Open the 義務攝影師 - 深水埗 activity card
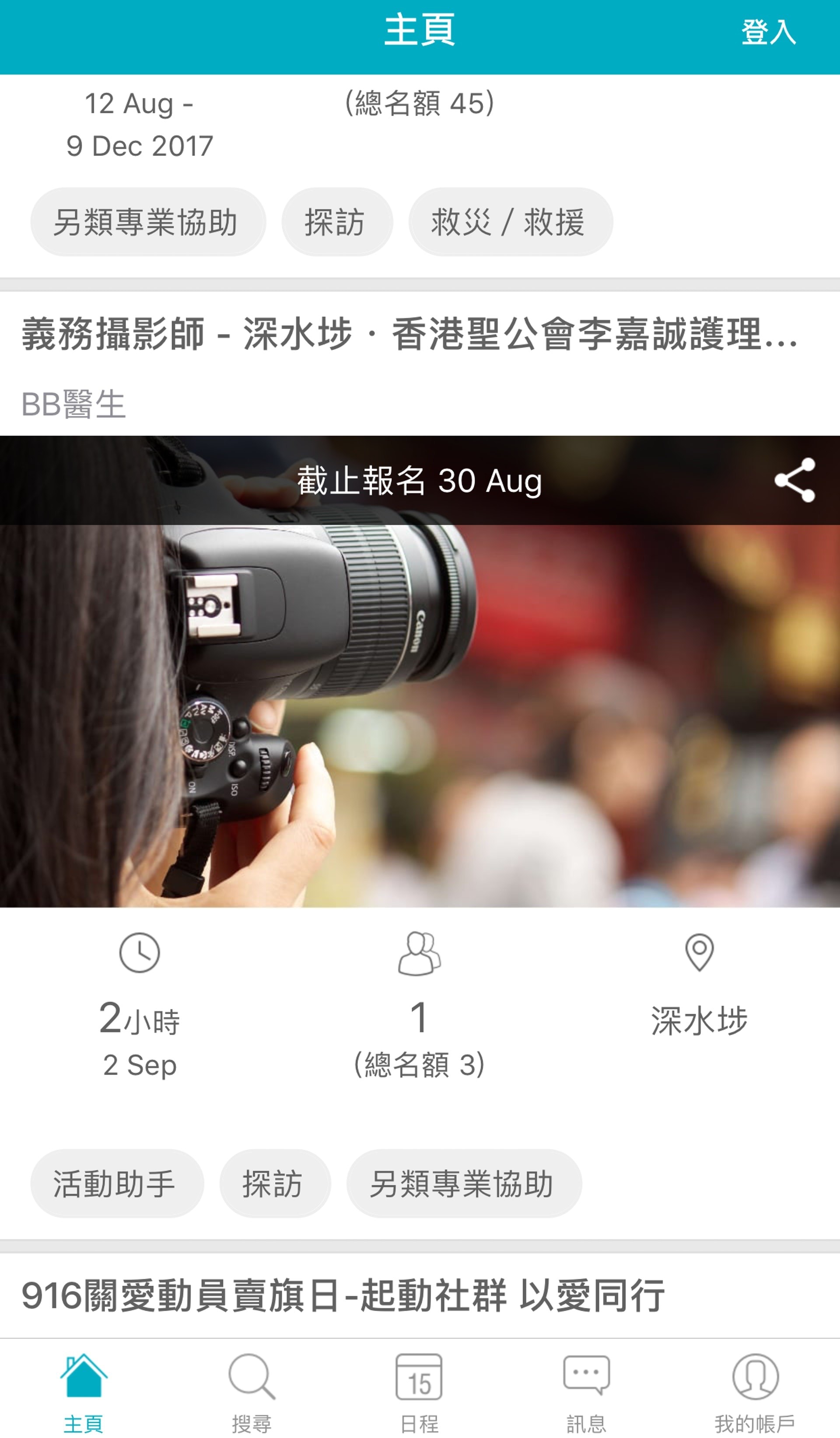Screen dimensions: 840x1438 pyautogui.click(x=409, y=334)
